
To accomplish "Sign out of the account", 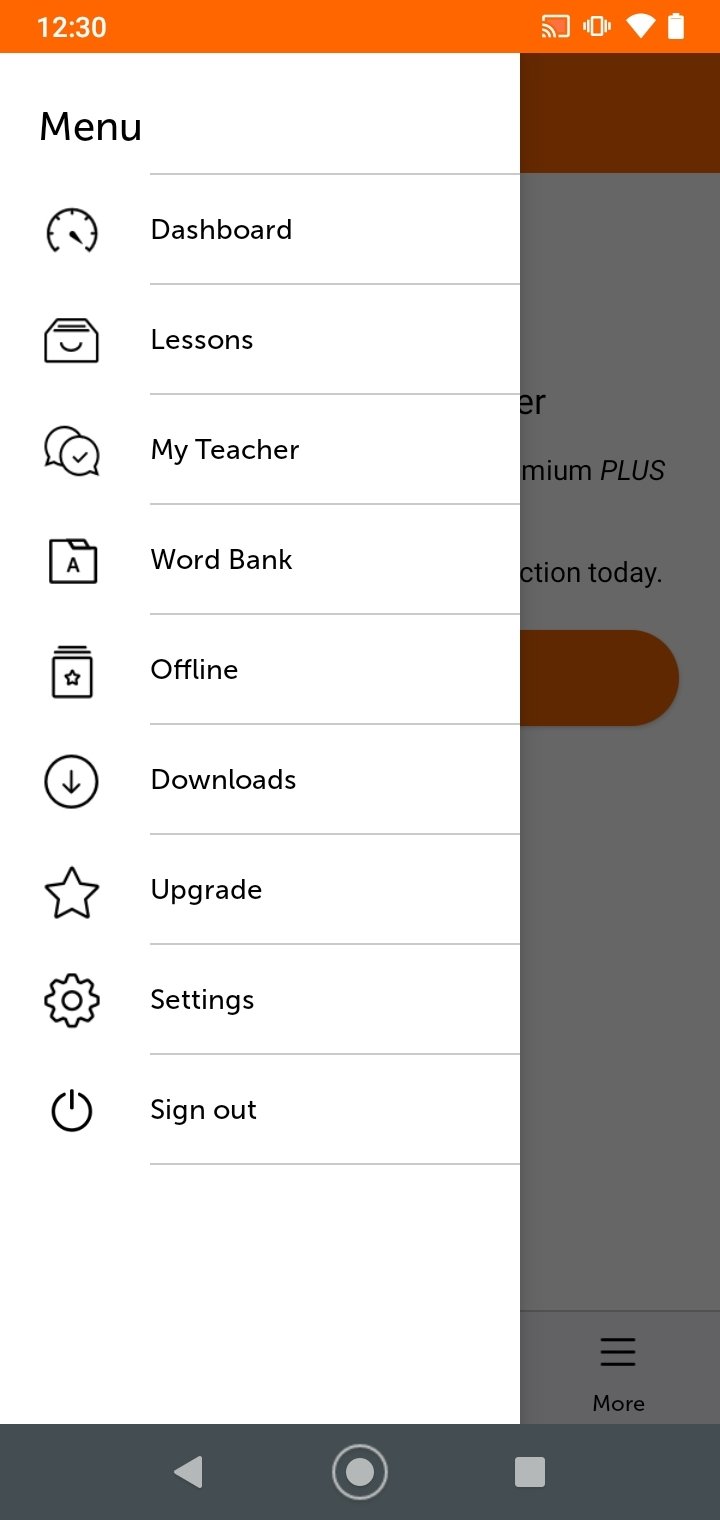I will (260, 1110).
